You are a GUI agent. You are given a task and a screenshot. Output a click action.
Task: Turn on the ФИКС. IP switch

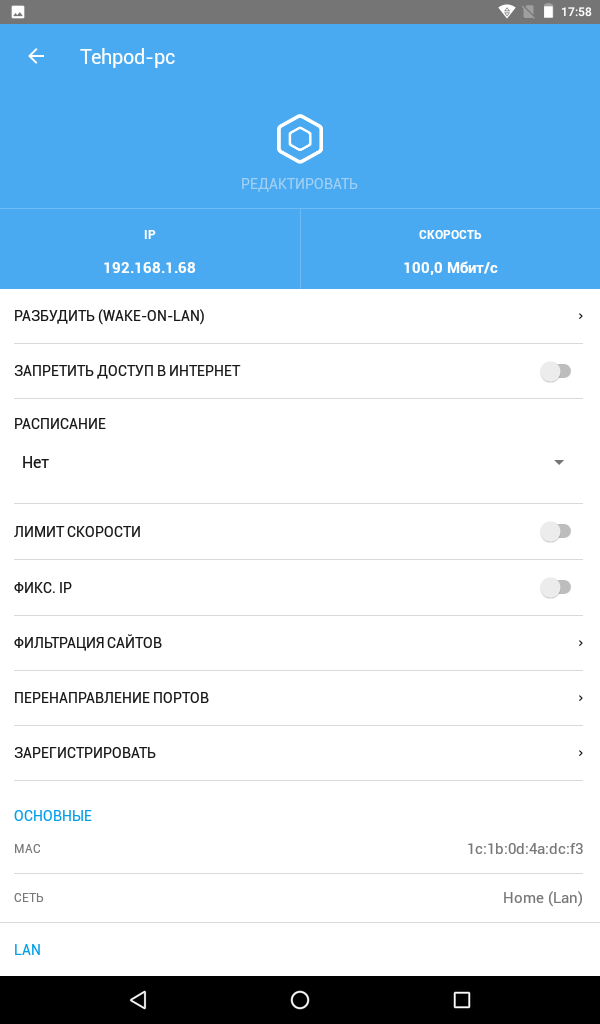(556, 588)
